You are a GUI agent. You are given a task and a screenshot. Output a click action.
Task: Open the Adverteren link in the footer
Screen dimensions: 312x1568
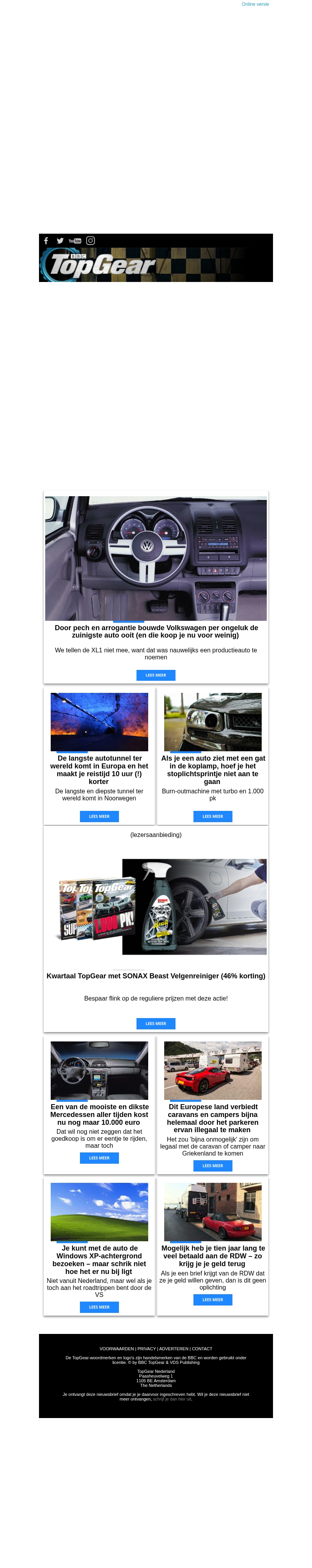(174, 1349)
